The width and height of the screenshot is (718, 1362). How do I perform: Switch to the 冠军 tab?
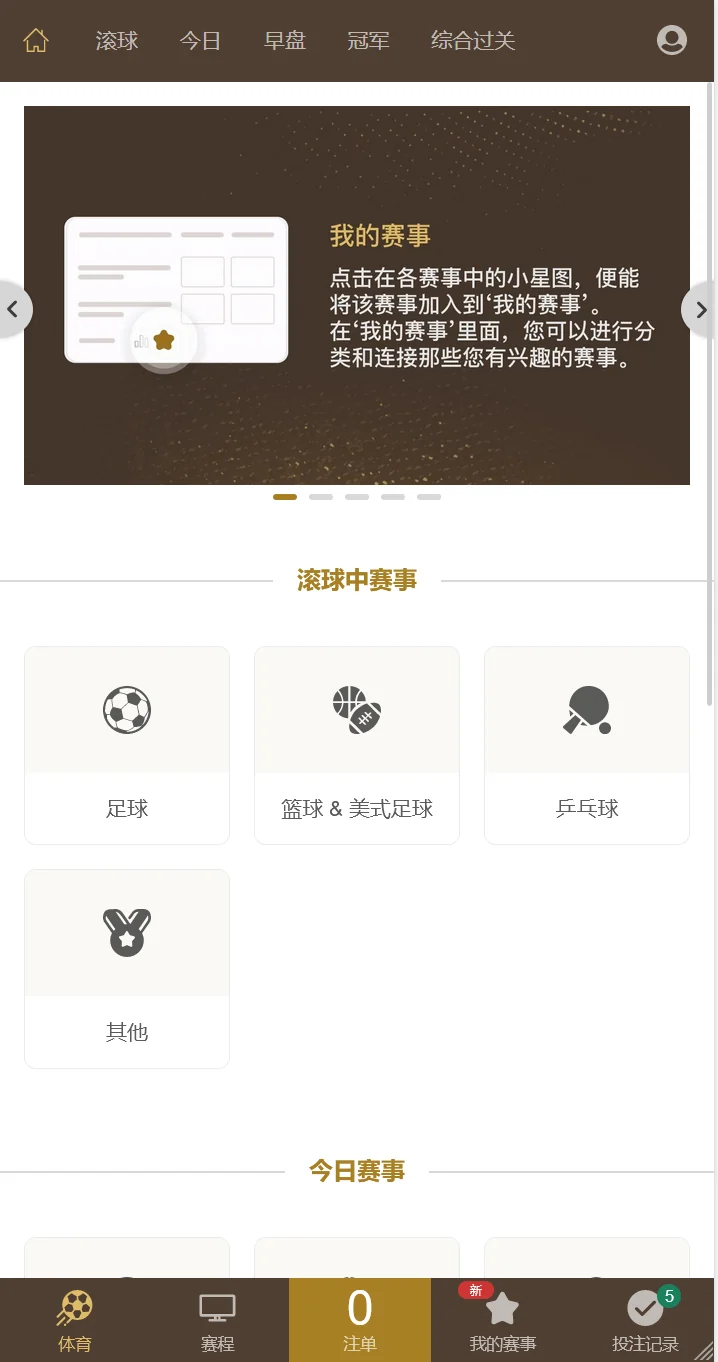point(368,41)
